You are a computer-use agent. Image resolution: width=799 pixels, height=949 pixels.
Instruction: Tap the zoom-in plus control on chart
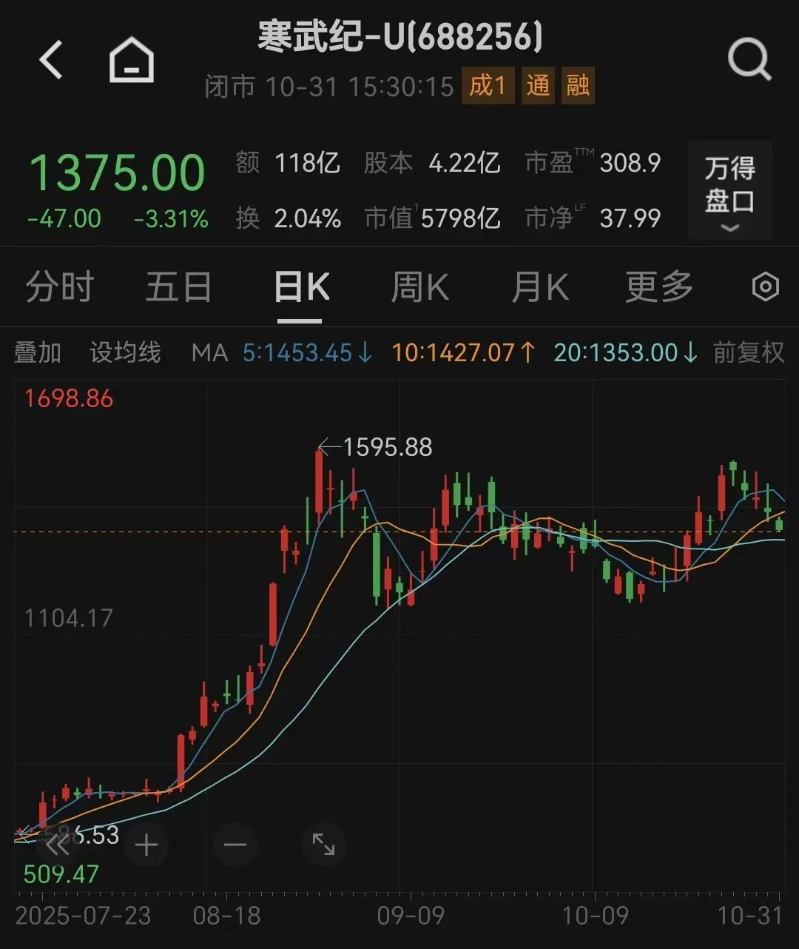146,845
